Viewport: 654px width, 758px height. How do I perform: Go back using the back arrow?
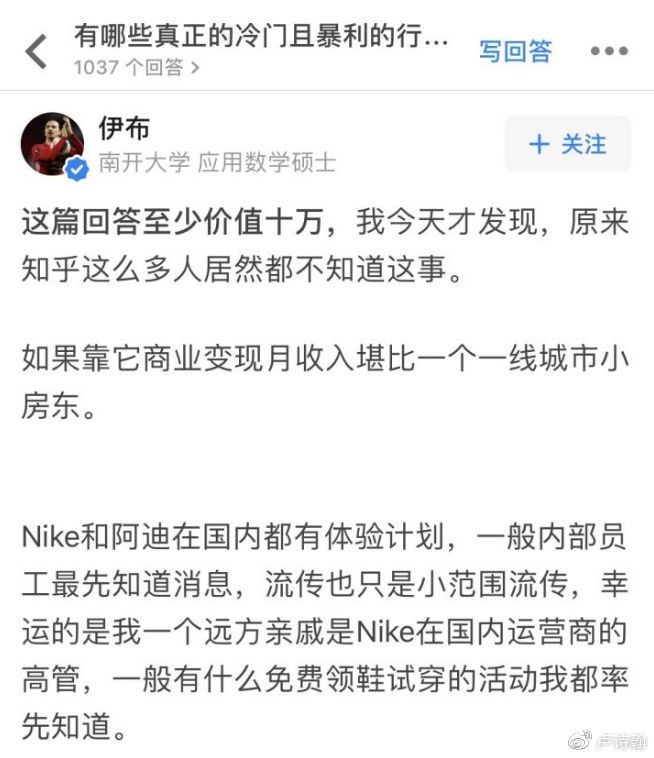click(x=36, y=51)
